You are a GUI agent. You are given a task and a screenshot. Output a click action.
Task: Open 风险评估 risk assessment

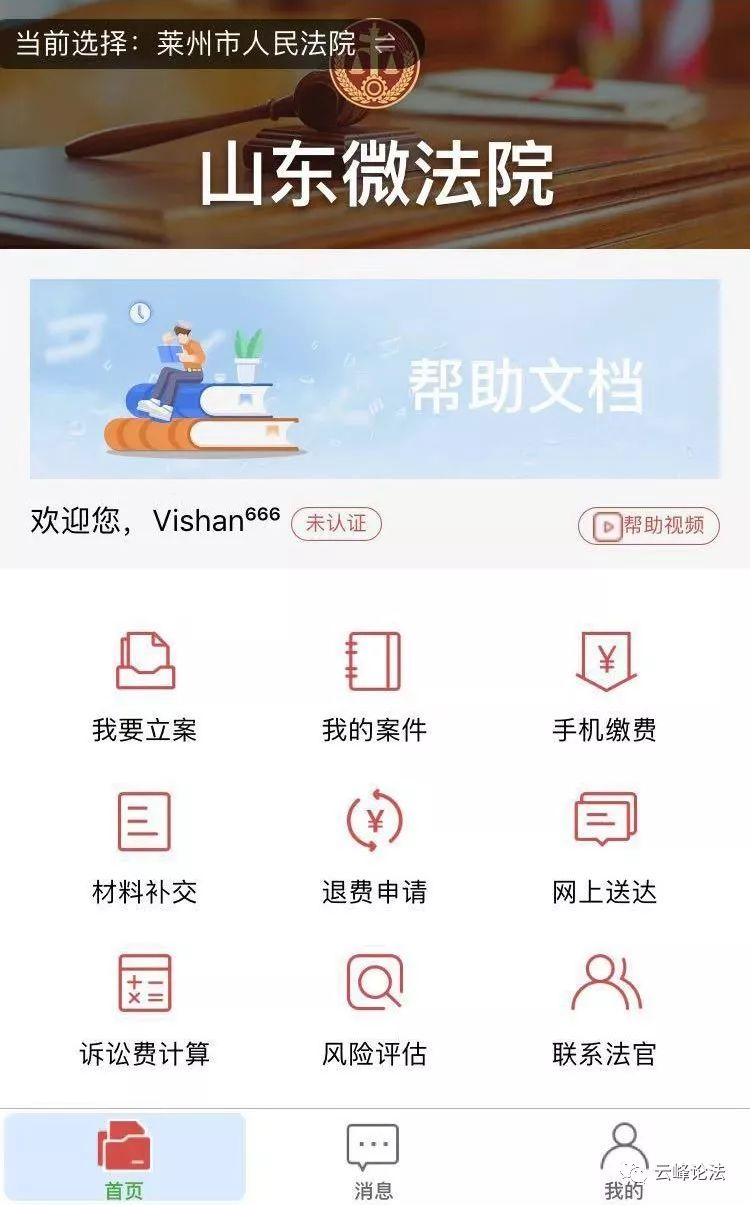(374, 1010)
